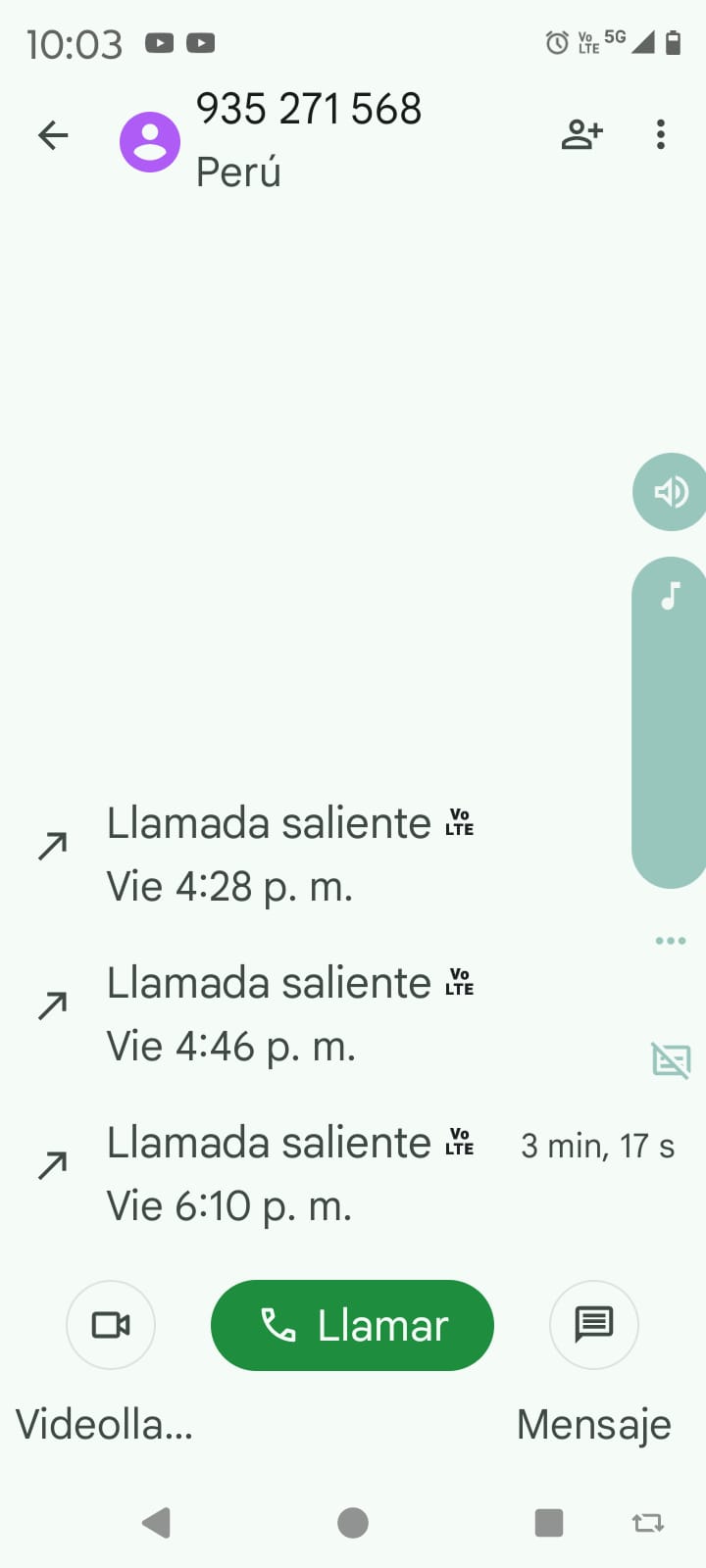Send a message to this number

tap(594, 1325)
